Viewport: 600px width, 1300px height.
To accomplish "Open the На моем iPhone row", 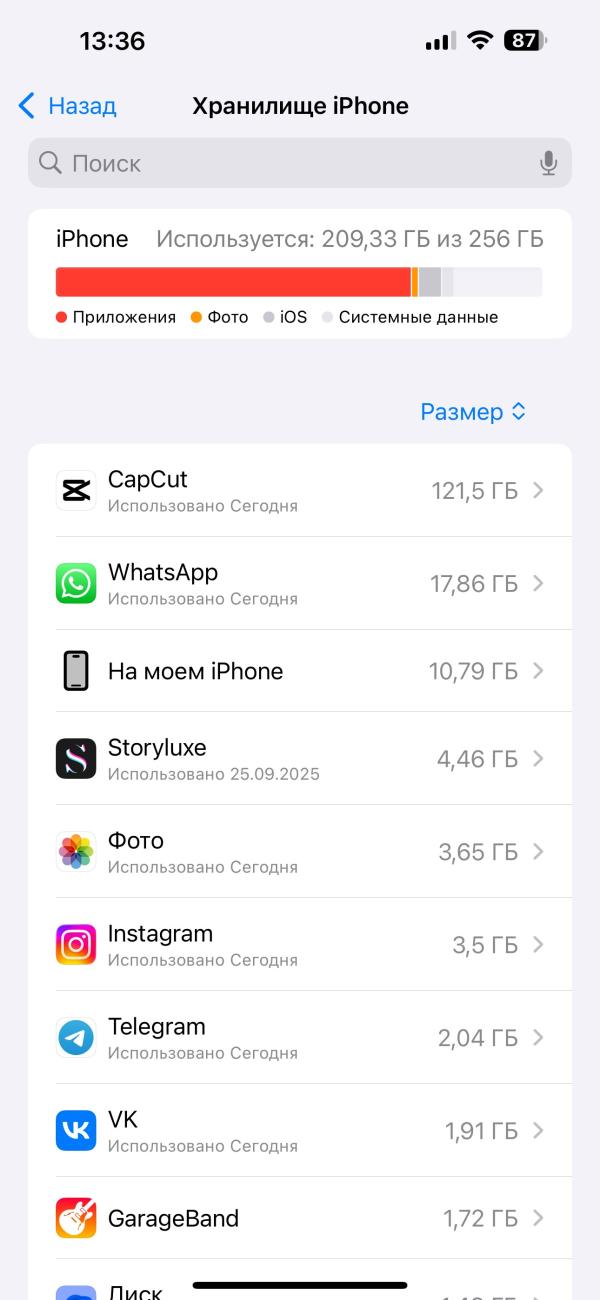I will tap(300, 671).
